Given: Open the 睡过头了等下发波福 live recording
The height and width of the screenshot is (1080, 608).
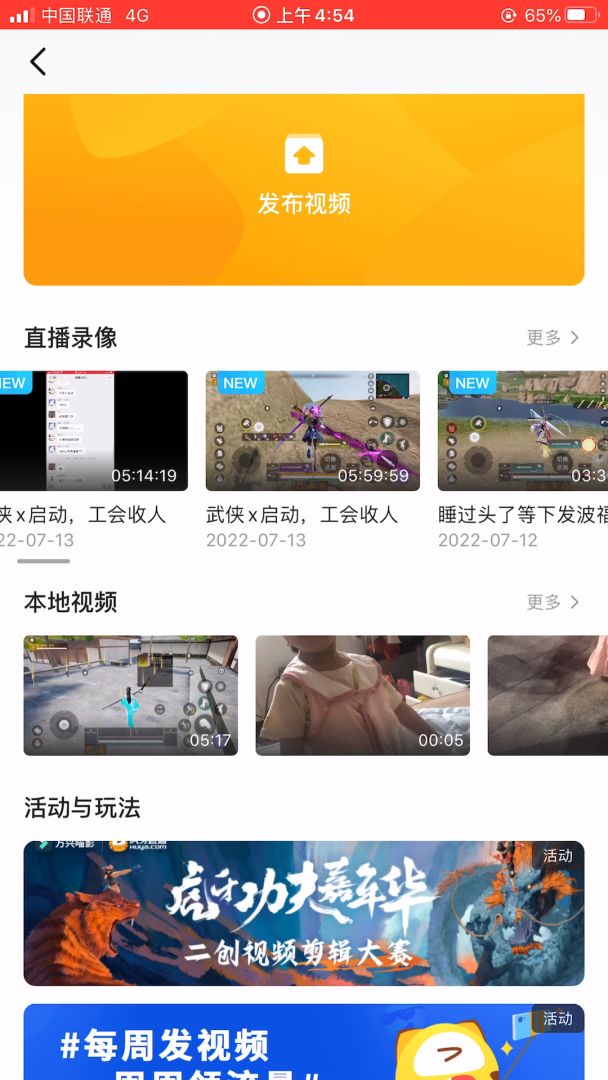Looking at the screenshot, I should (x=522, y=431).
